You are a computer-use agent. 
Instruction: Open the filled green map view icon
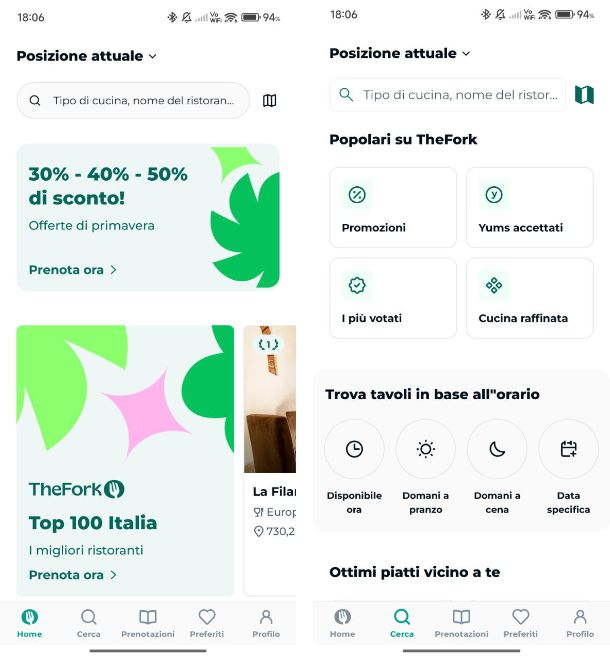tap(585, 95)
